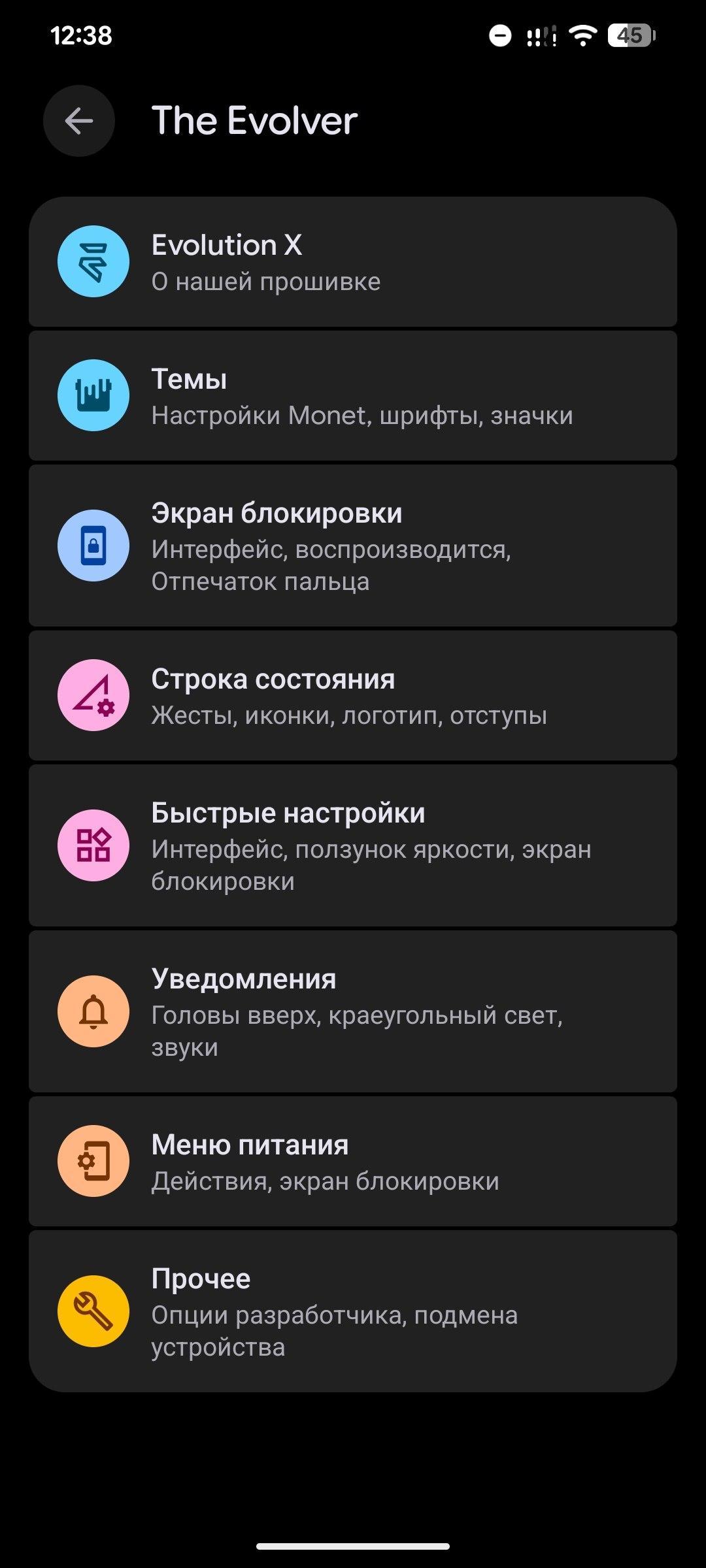Select Строка состояния row
Viewport: 706px width, 1568px height.
(x=353, y=696)
